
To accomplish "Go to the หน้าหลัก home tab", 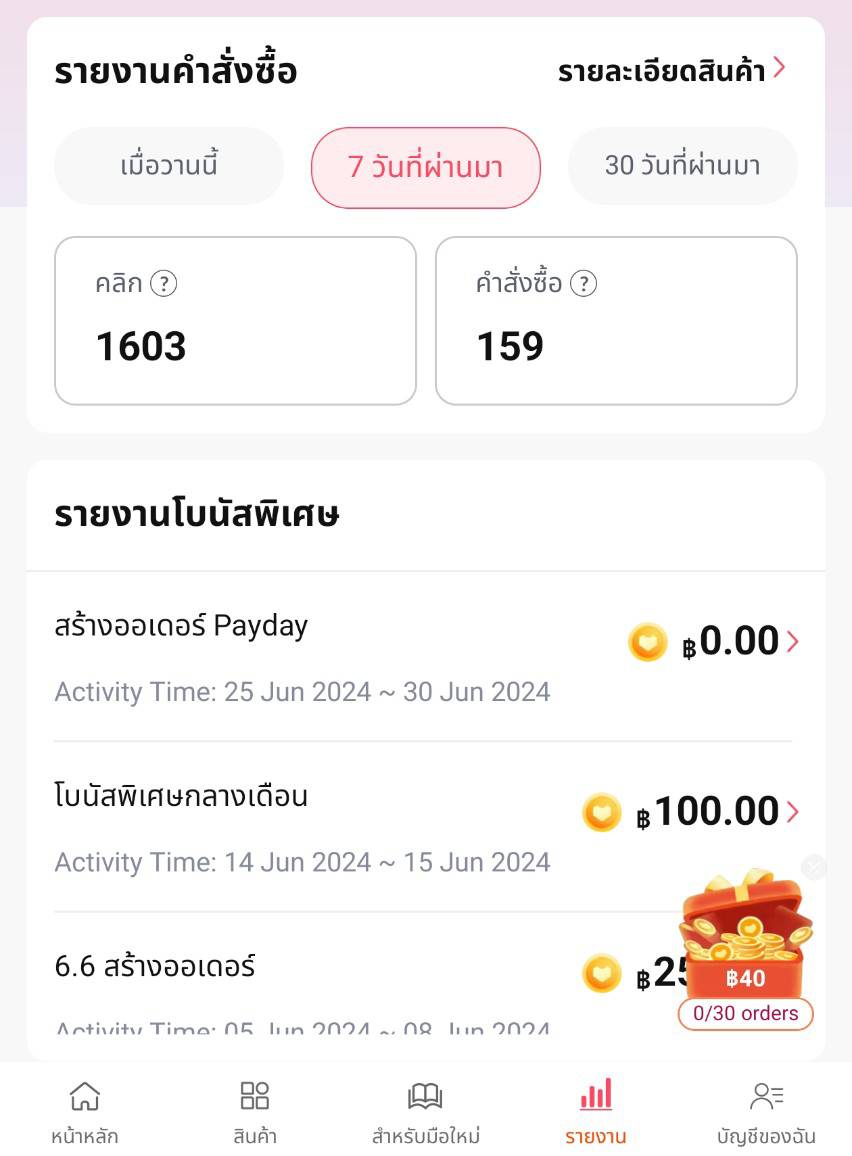I will point(85,1112).
